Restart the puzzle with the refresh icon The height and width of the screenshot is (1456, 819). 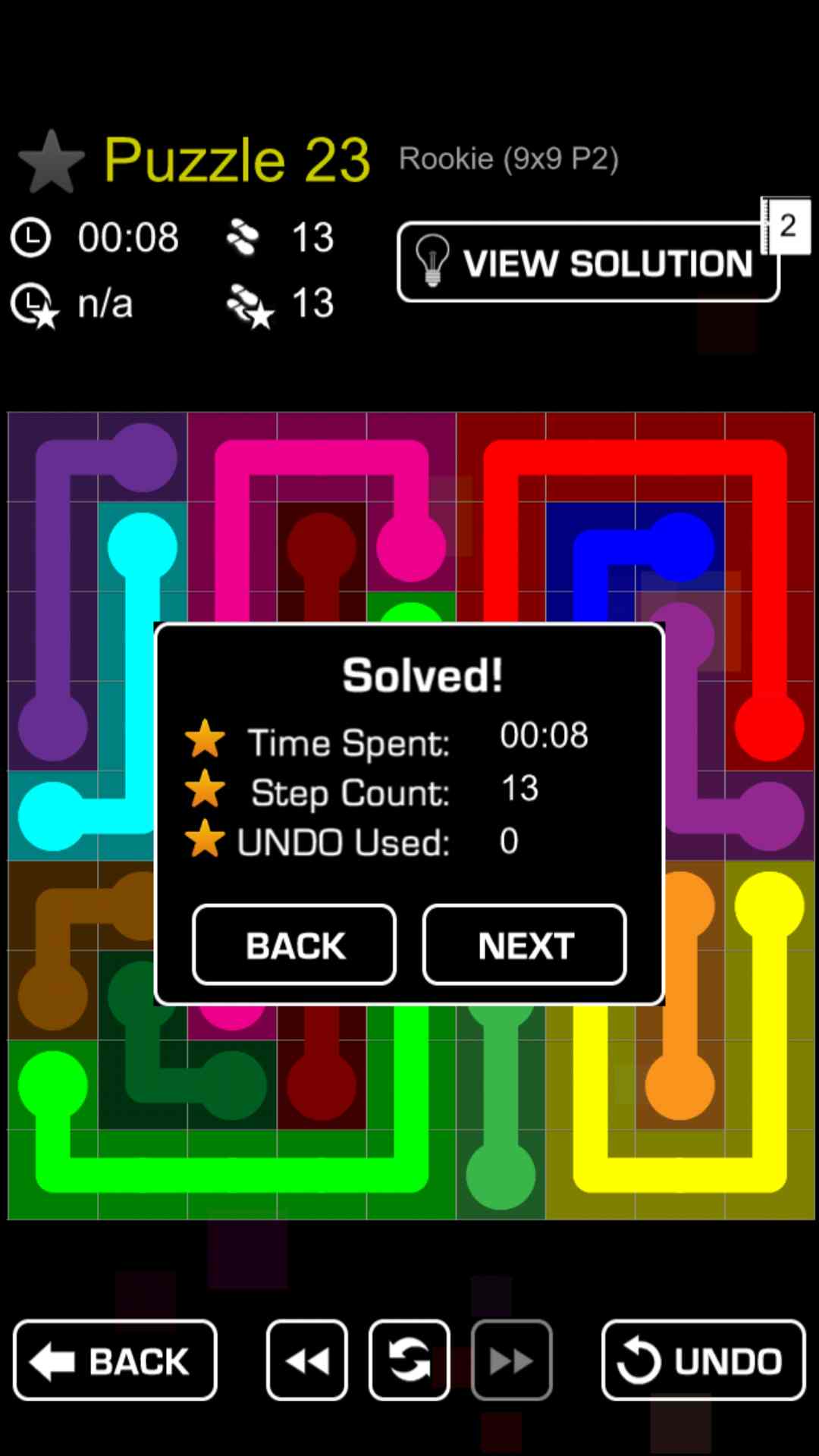(409, 1360)
